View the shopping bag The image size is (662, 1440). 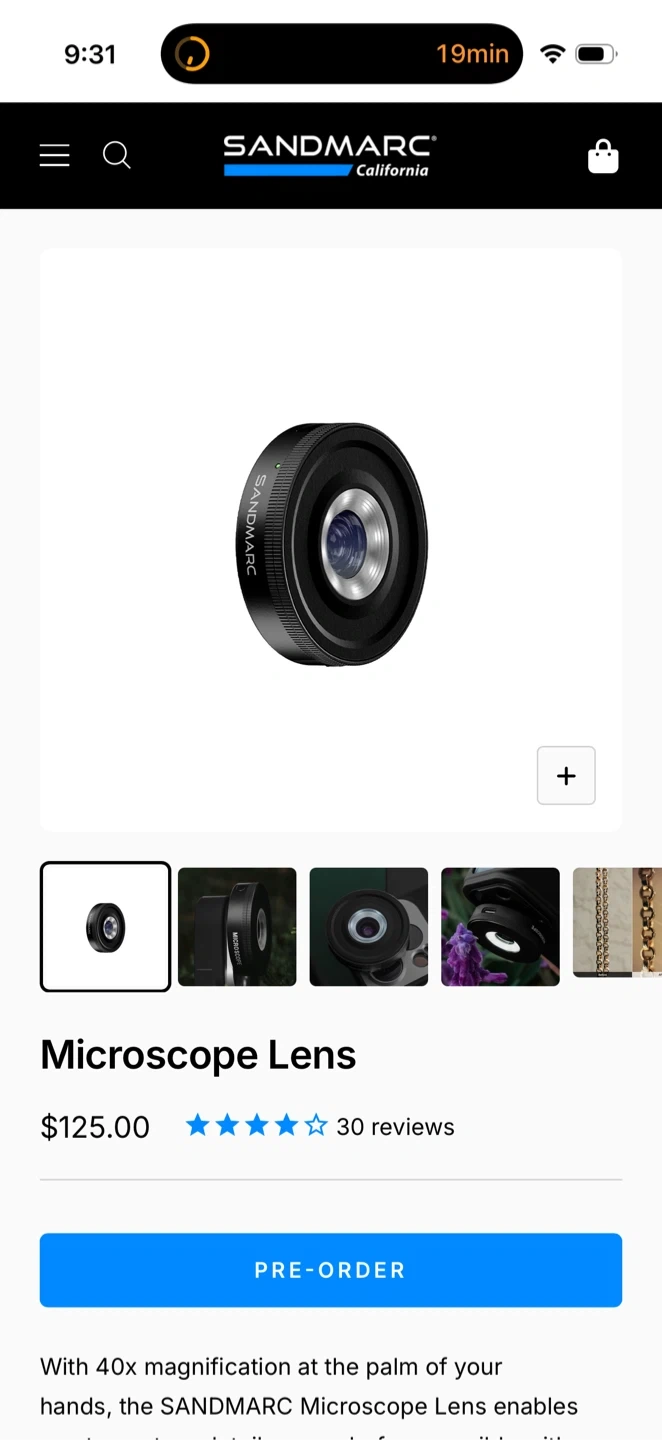tap(603, 157)
